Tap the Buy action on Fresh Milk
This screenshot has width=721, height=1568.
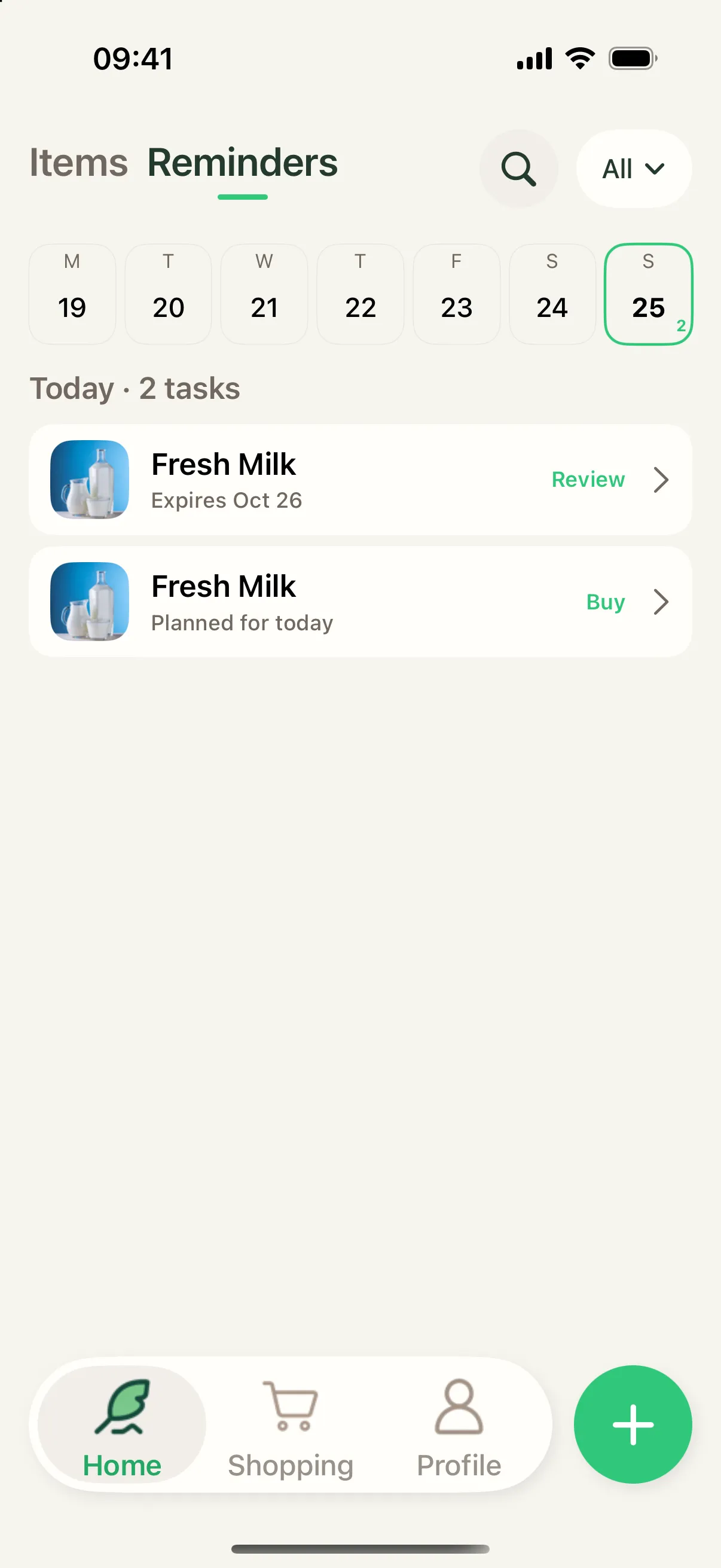coord(606,602)
